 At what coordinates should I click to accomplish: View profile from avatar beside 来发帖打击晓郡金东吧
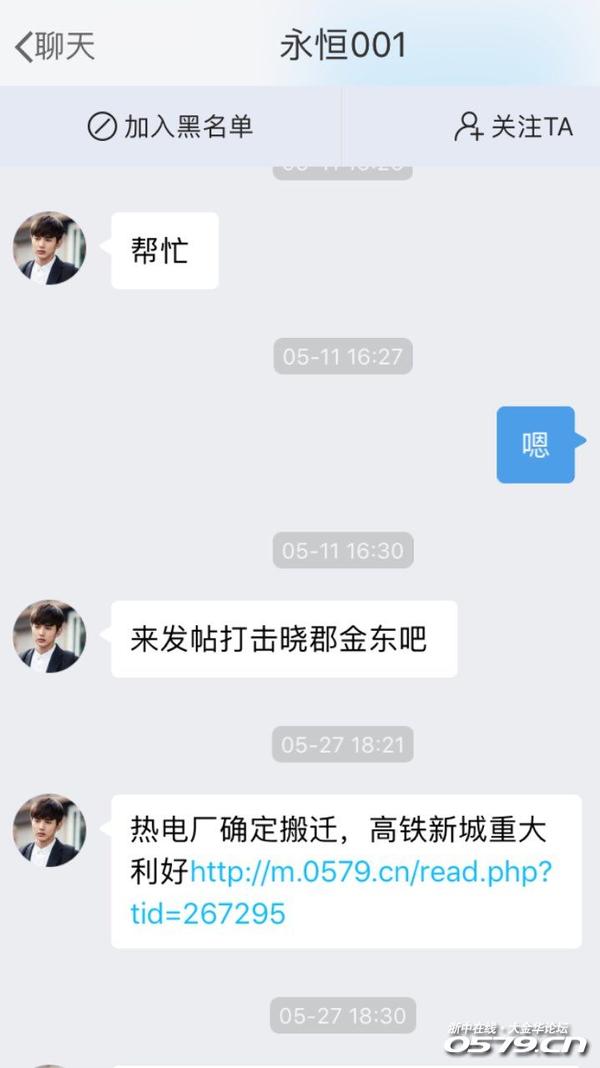(49, 636)
